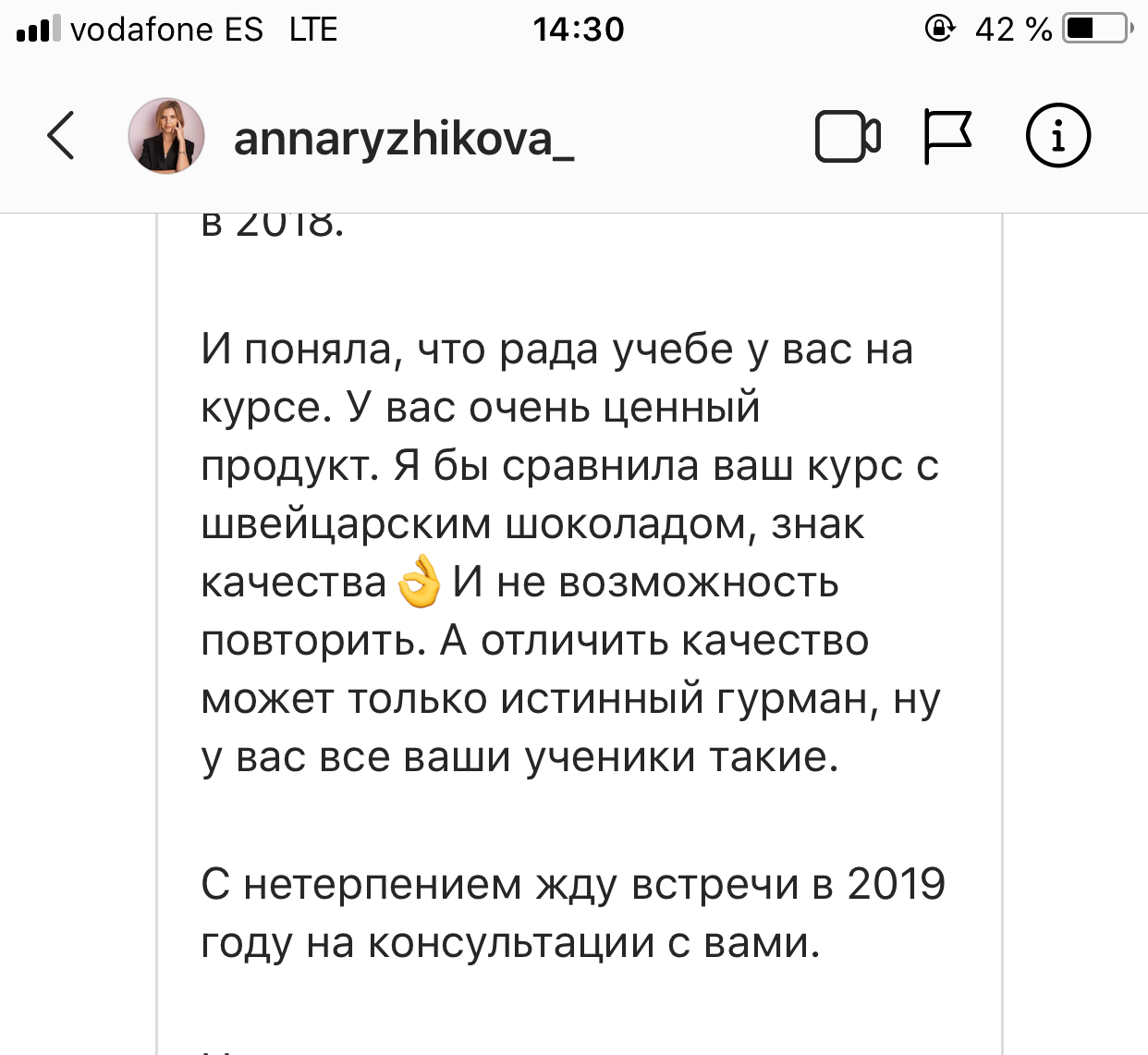Open annaryzhikova_ profile picture
Screen dimensions: 1148x1055
166,136
